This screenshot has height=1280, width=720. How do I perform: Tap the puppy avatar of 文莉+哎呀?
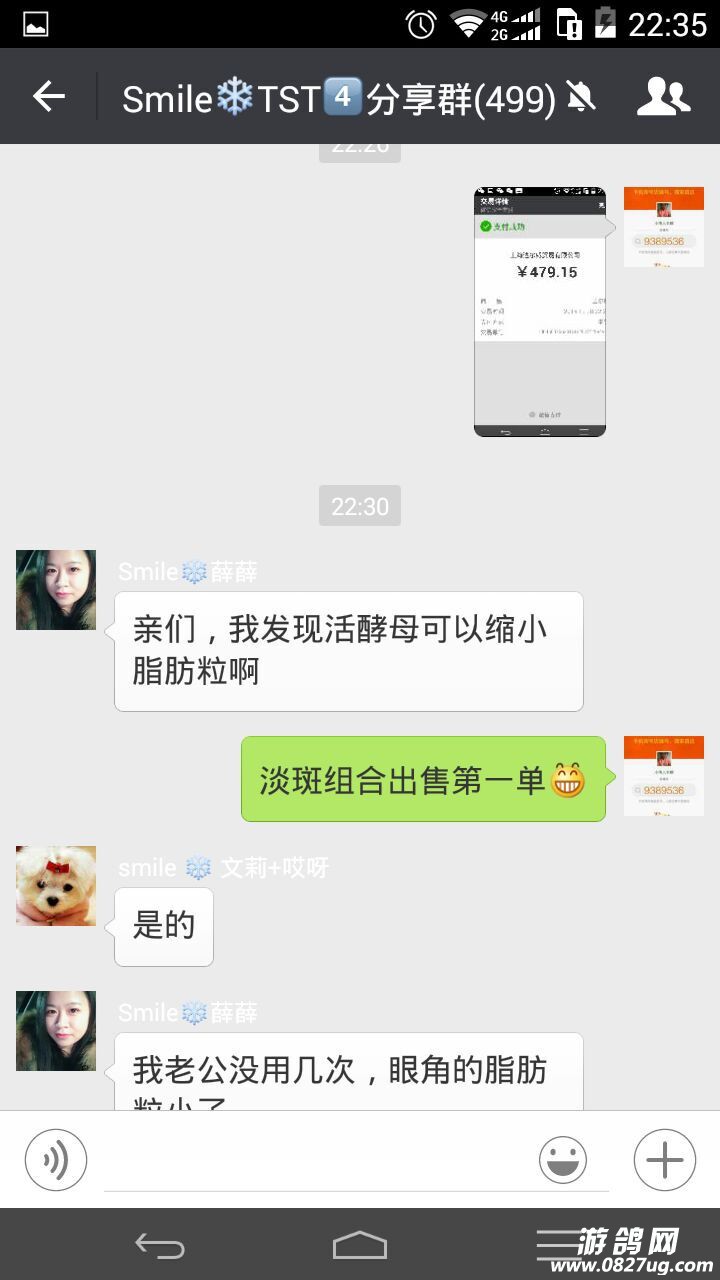pyautogui.click(x=56, y=885)
